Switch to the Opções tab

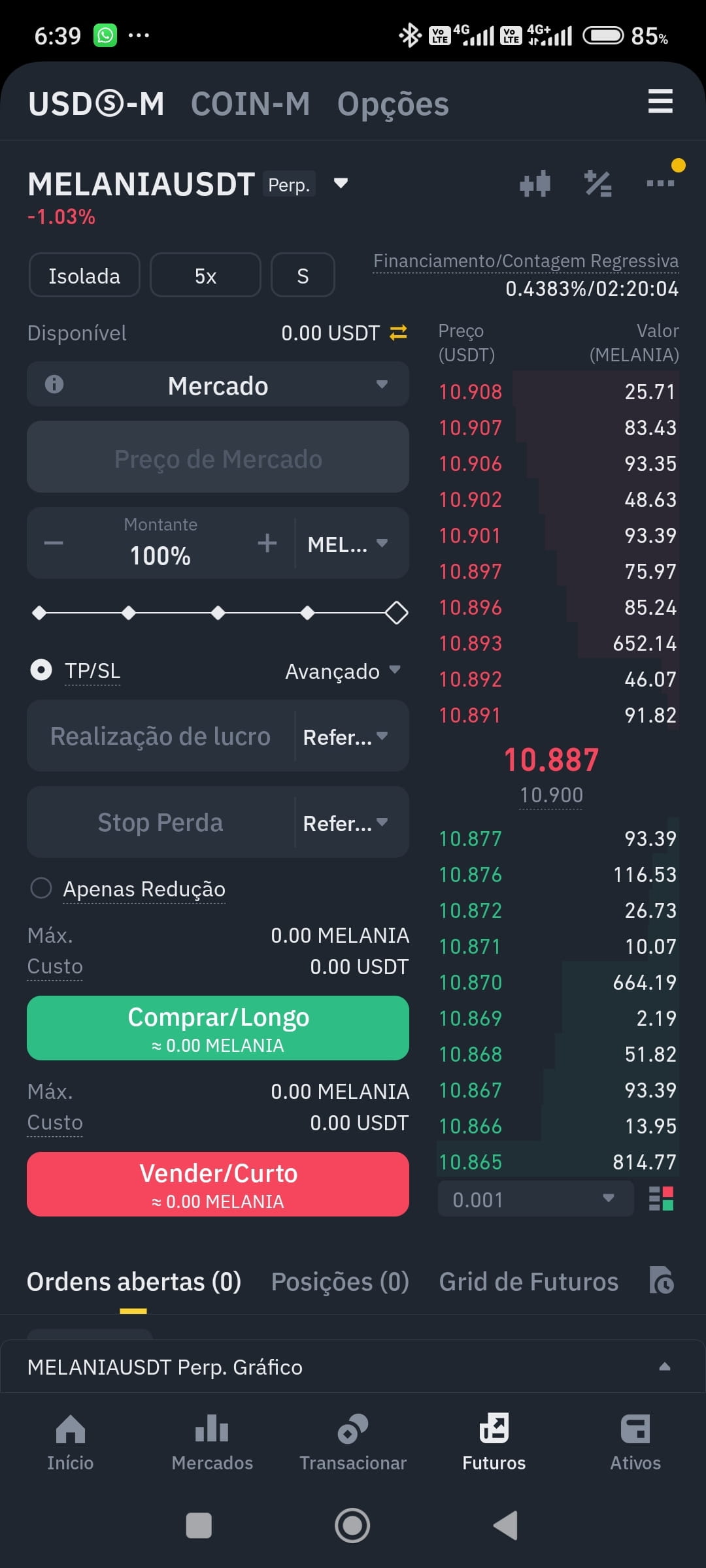[x=393, y=104]
